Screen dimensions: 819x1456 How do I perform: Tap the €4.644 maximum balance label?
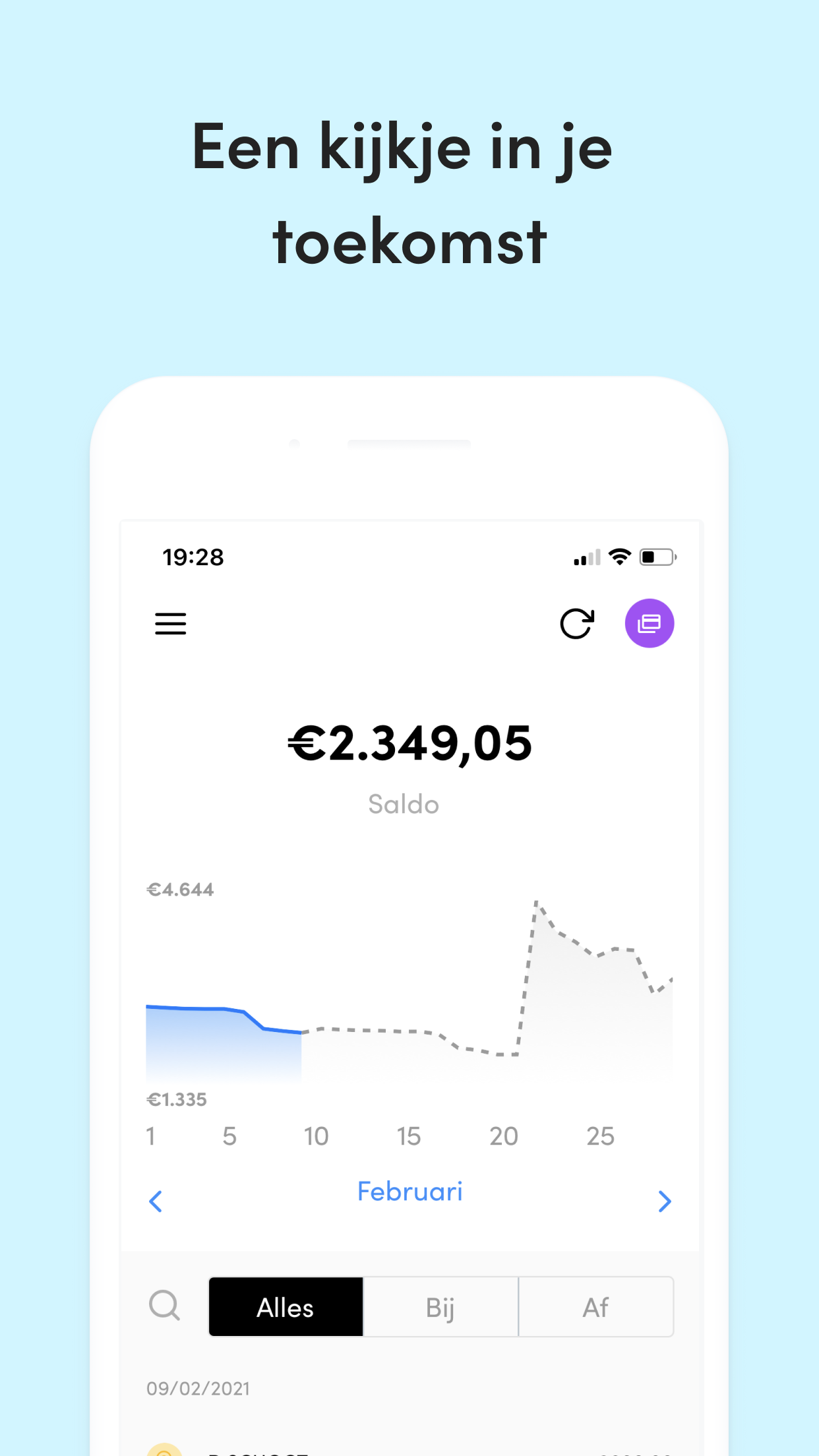pyautogui.click(x=180, y=888)
